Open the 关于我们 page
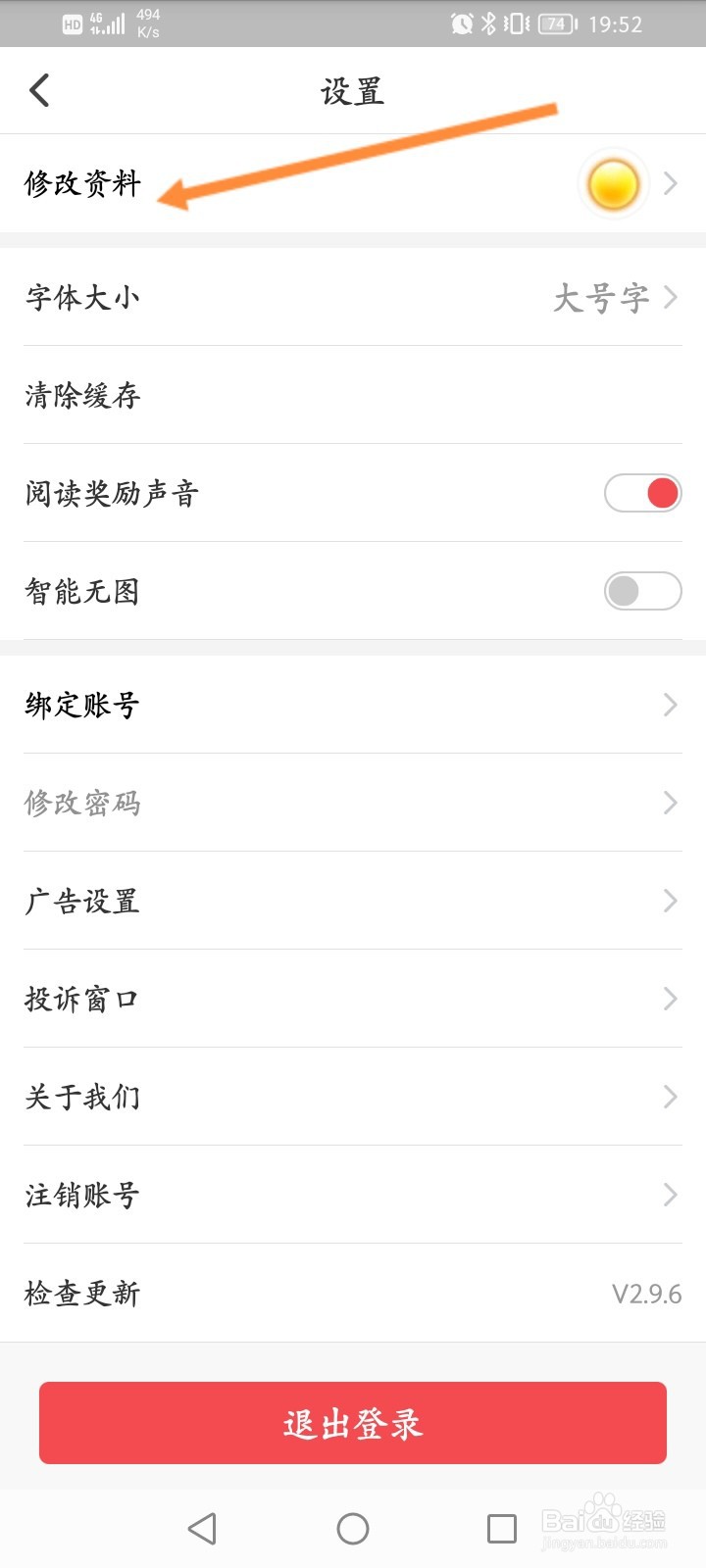Viewport: 706px width, 1568px height. coord(353,1097)
